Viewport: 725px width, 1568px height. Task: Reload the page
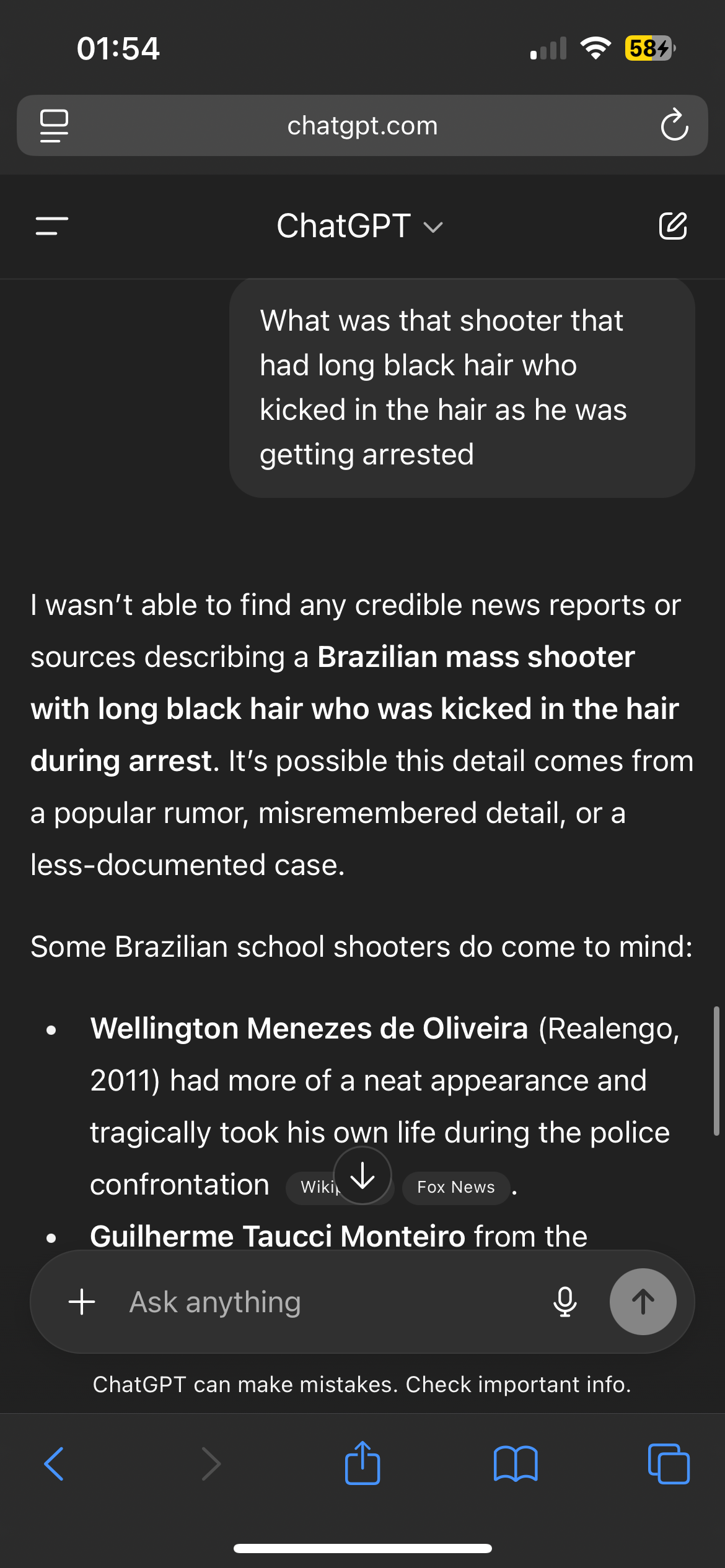pos(674,126)
